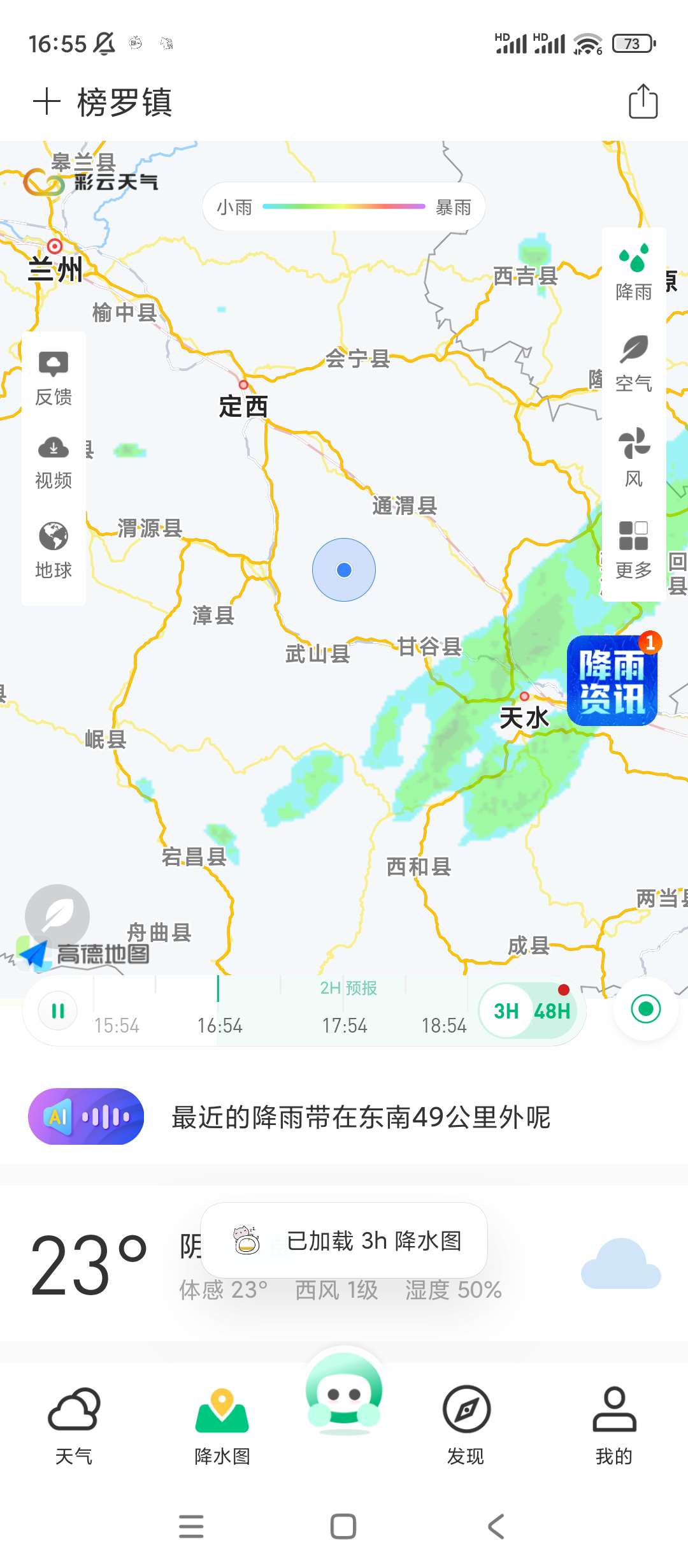The image size is (688, 1568).
Task: Pause the radar animation playback
Action: (58, 1011)
